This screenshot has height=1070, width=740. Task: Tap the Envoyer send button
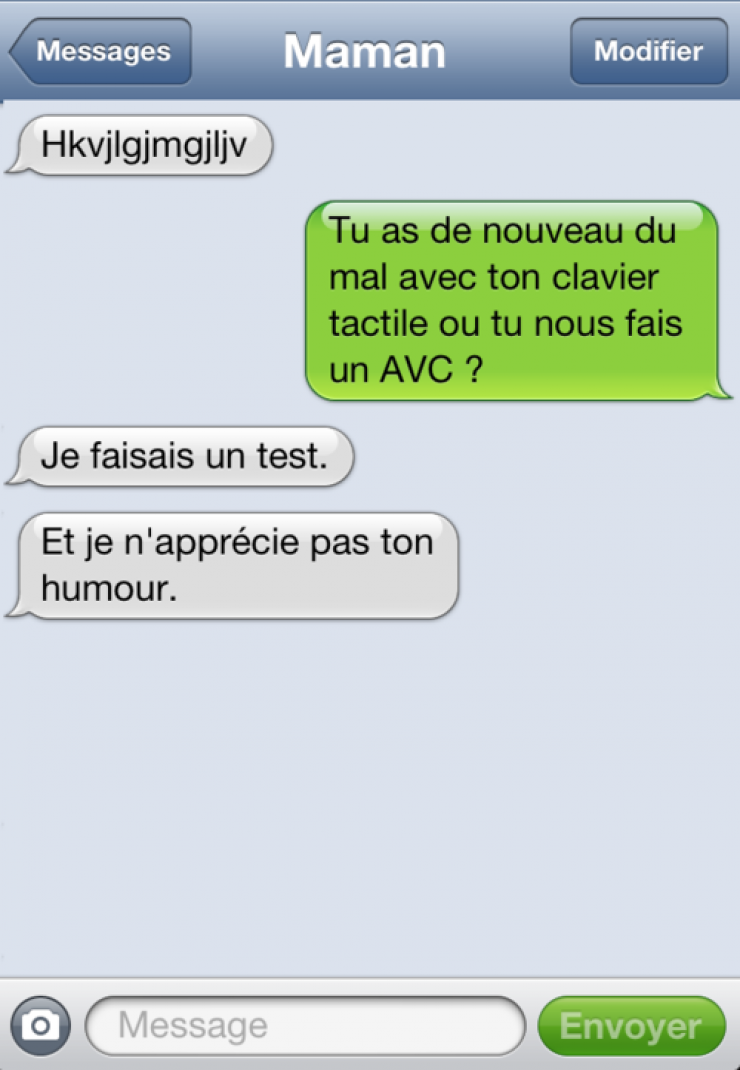point(631,1026)
